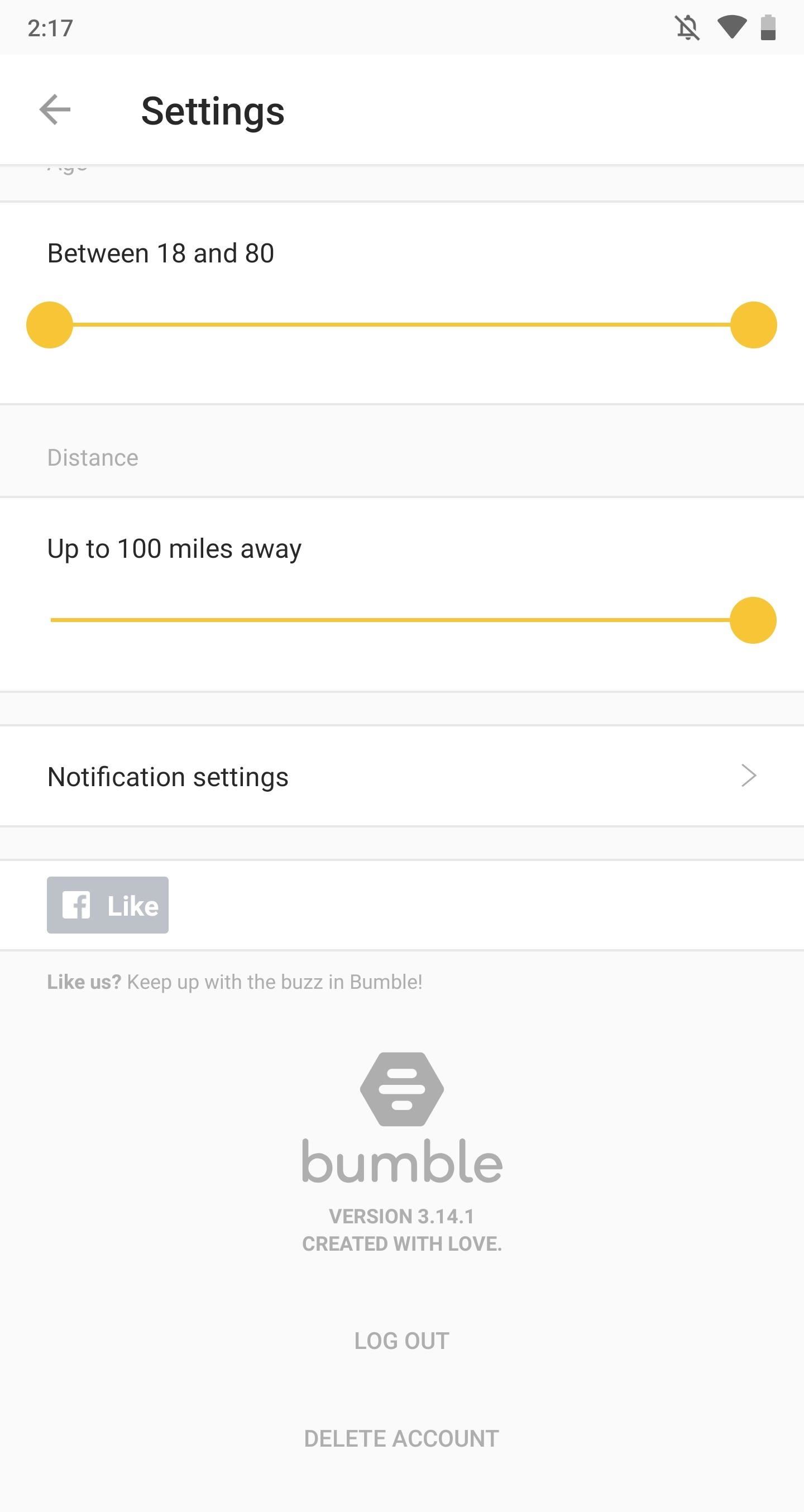Tap Delete Account
Screen dimensions: 804x1512
coord(401,1439)
